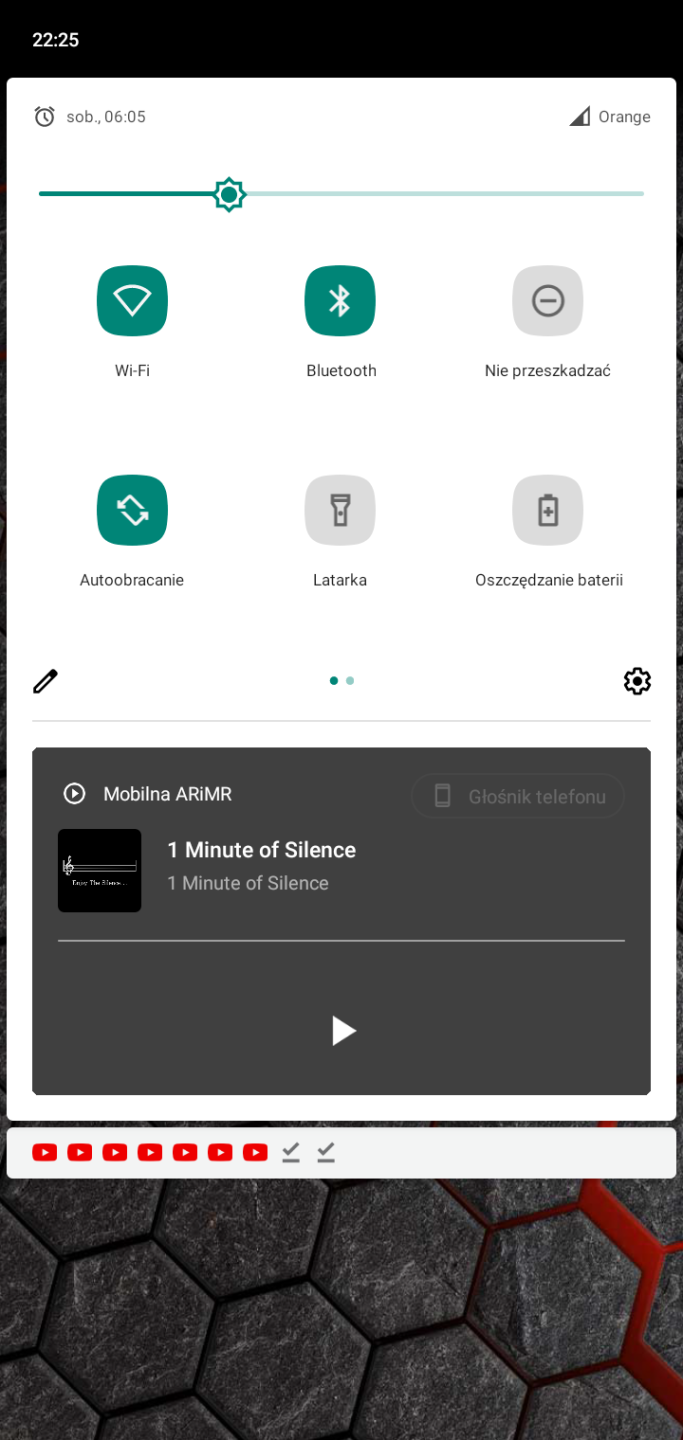Play 1 Minute of Silence
The height and width of the screenshot is (1440, 683).
tap(343, 1031)
